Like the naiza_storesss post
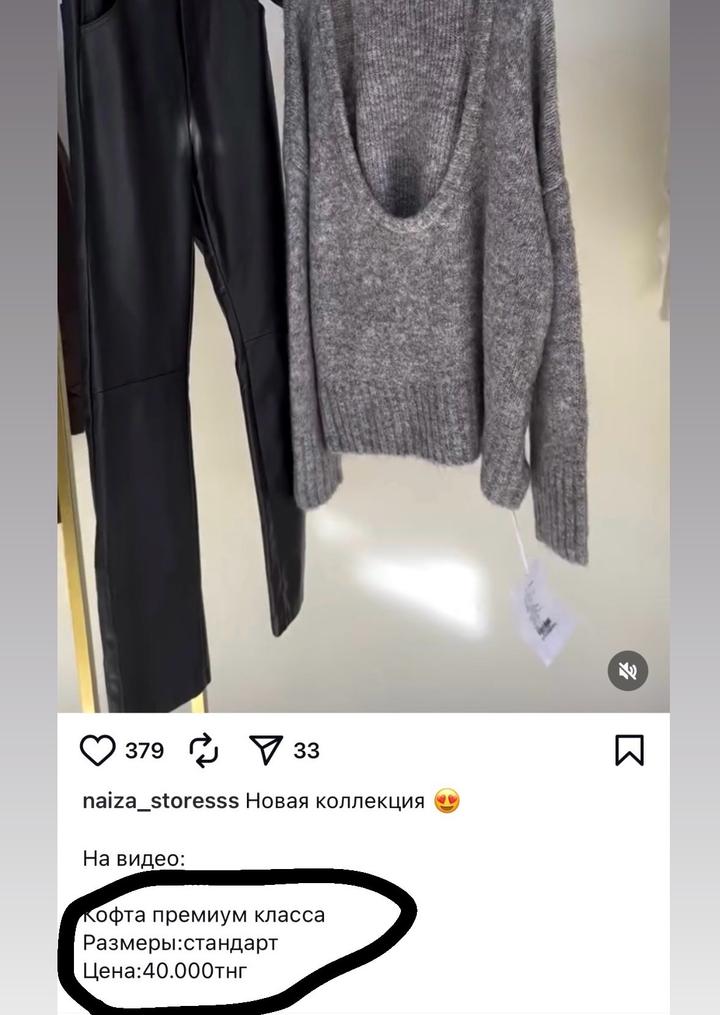This screenshot has width=720, height=1015. [97, 750]
